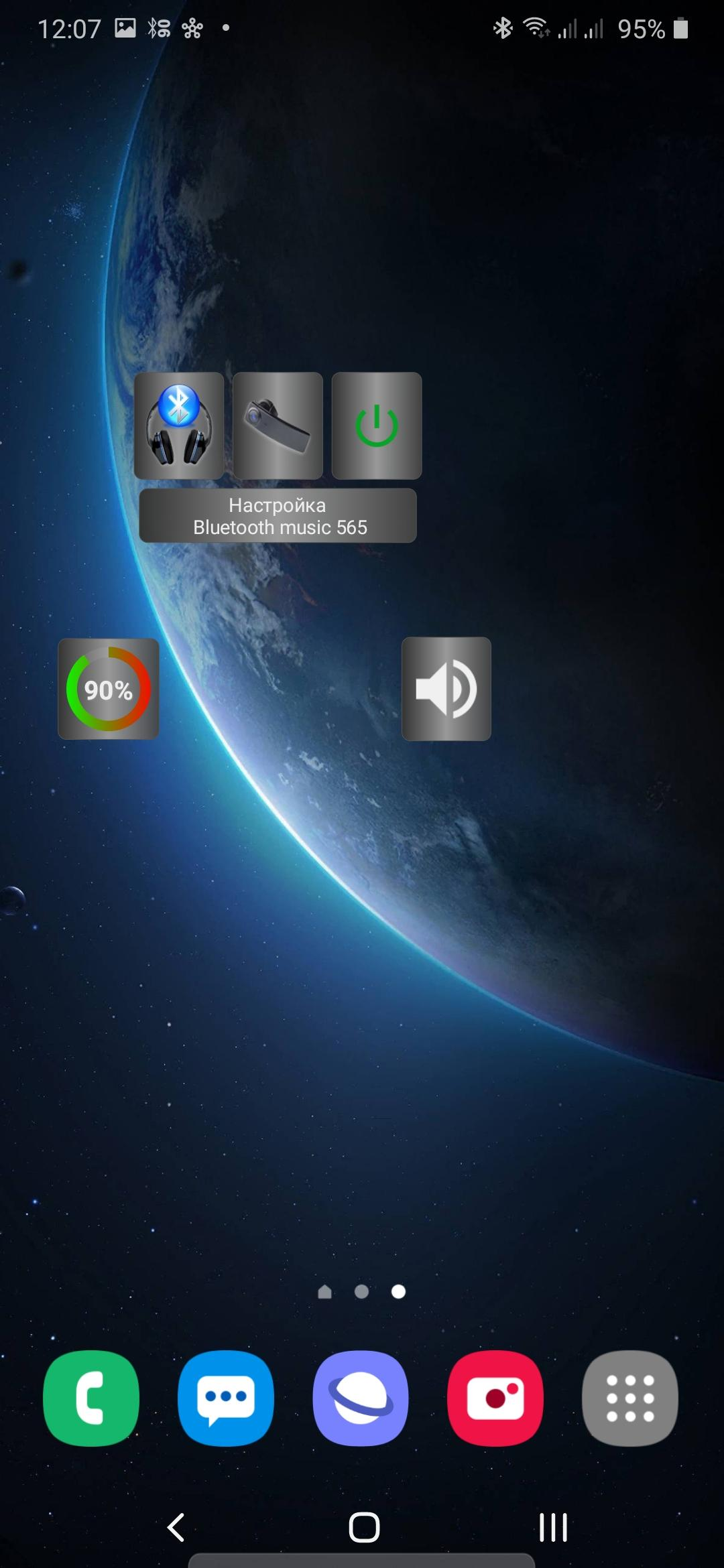724x1568 pixels.
Task: Tap the system back button
Action: pos(176,1528)
